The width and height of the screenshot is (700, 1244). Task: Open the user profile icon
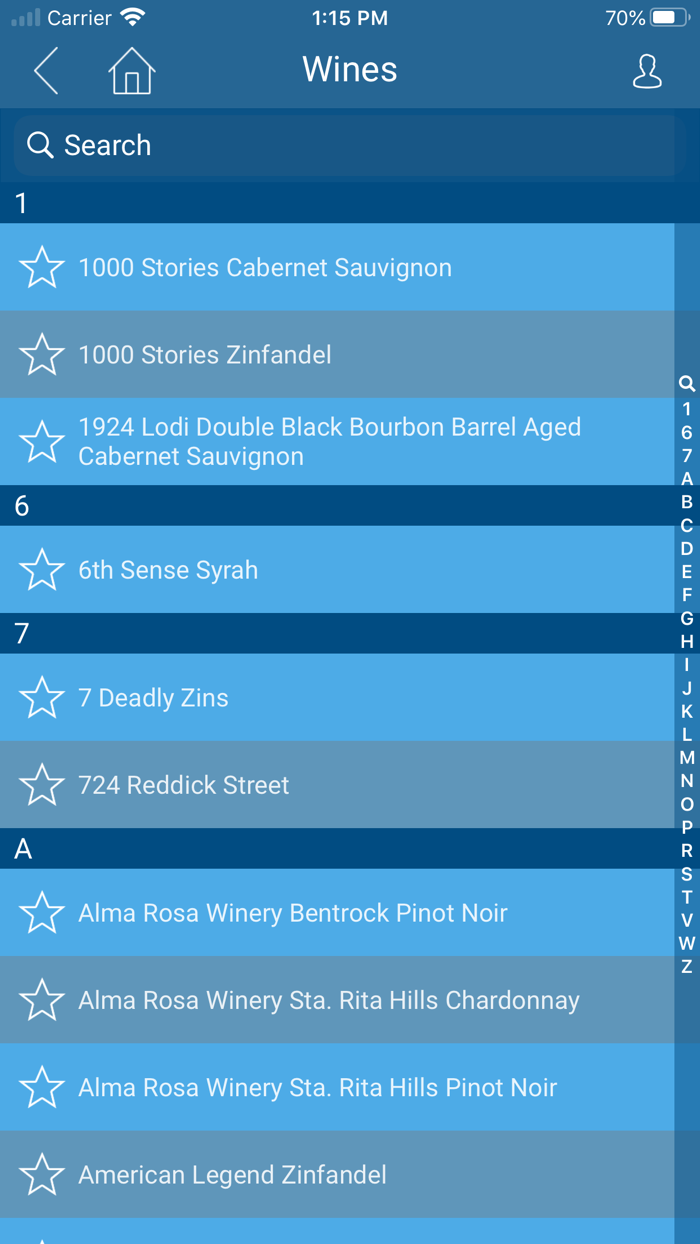coord(647,71)
